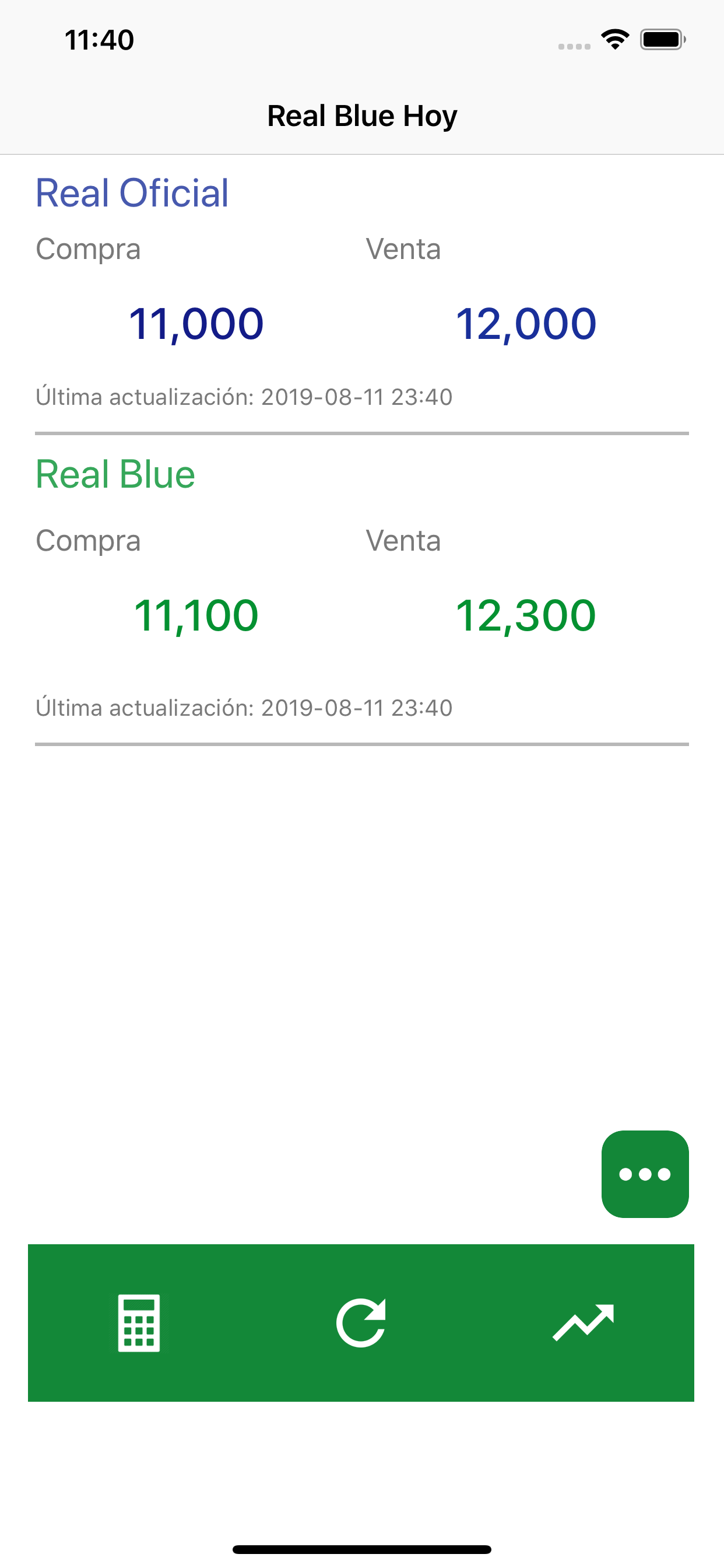Image resolution: width=724 pixels, height=1568 pixels.
Task: Tap the green three-dots button
Action: coord(645,1174)
